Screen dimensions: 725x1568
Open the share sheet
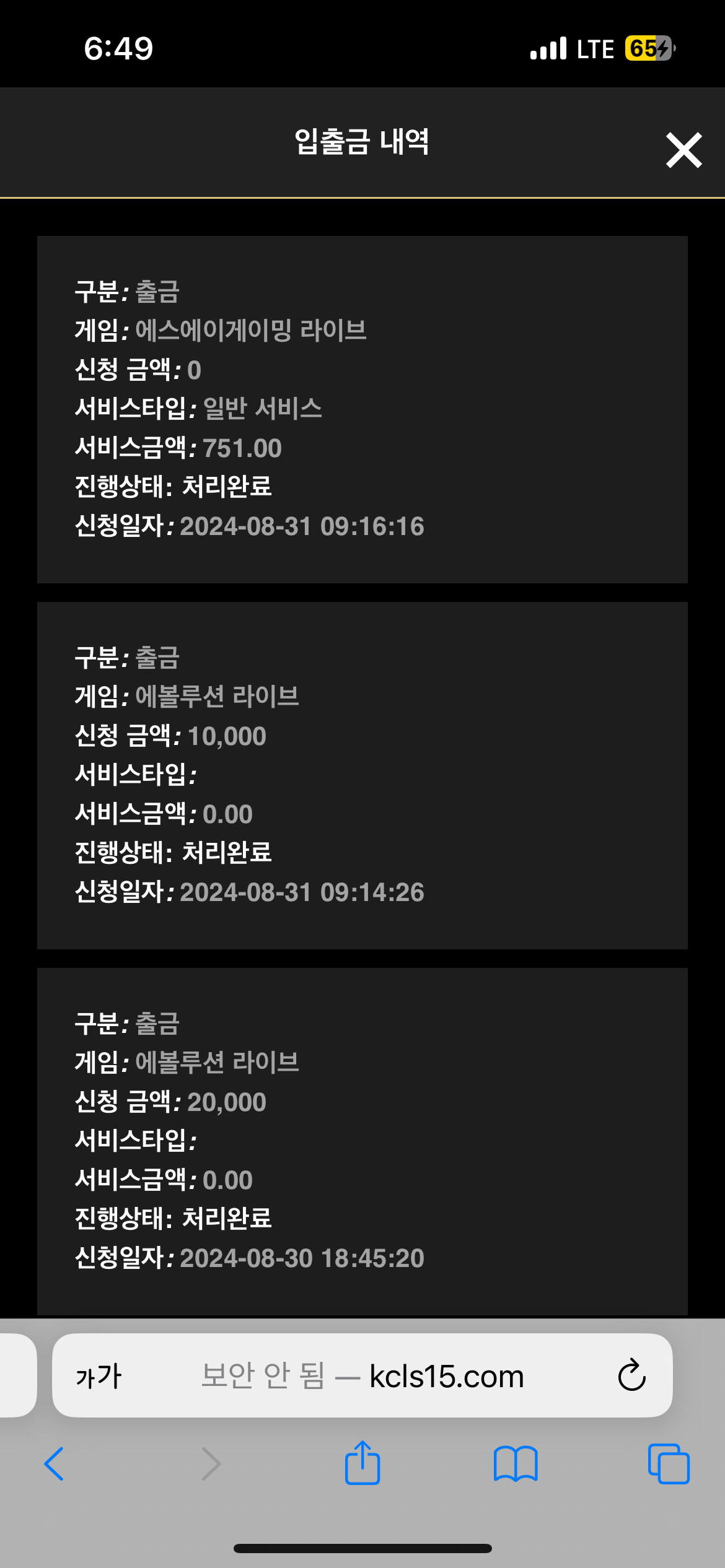(x=362, y=1463)
